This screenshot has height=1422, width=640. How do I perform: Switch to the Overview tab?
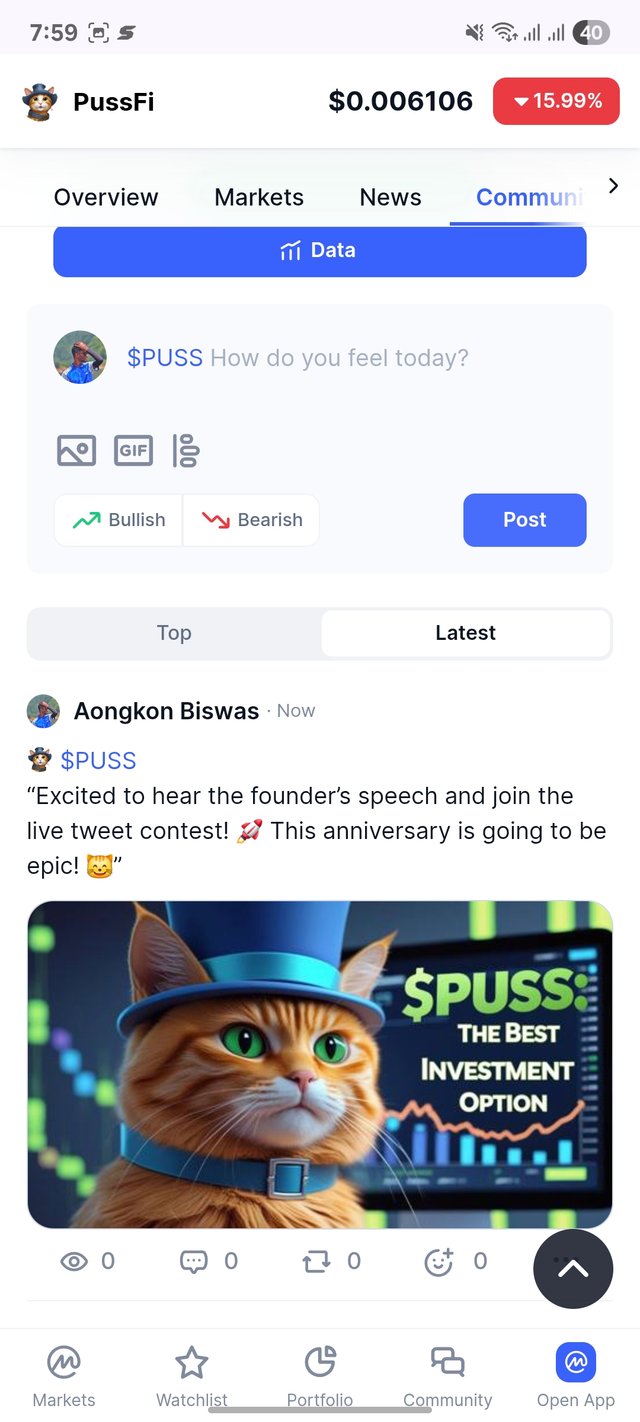(x=106, y=197)
